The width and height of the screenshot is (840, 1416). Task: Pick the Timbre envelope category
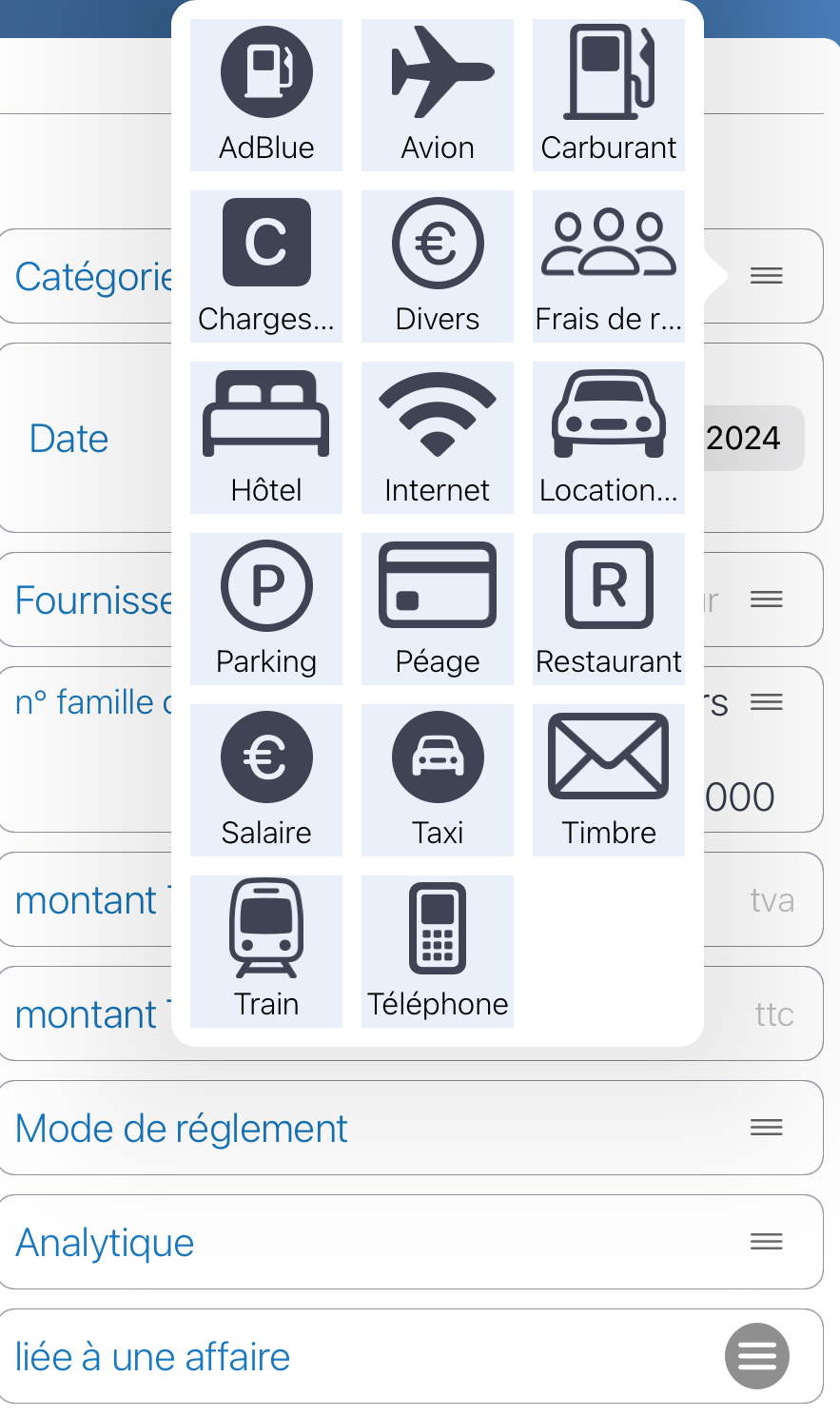point(609,780)
